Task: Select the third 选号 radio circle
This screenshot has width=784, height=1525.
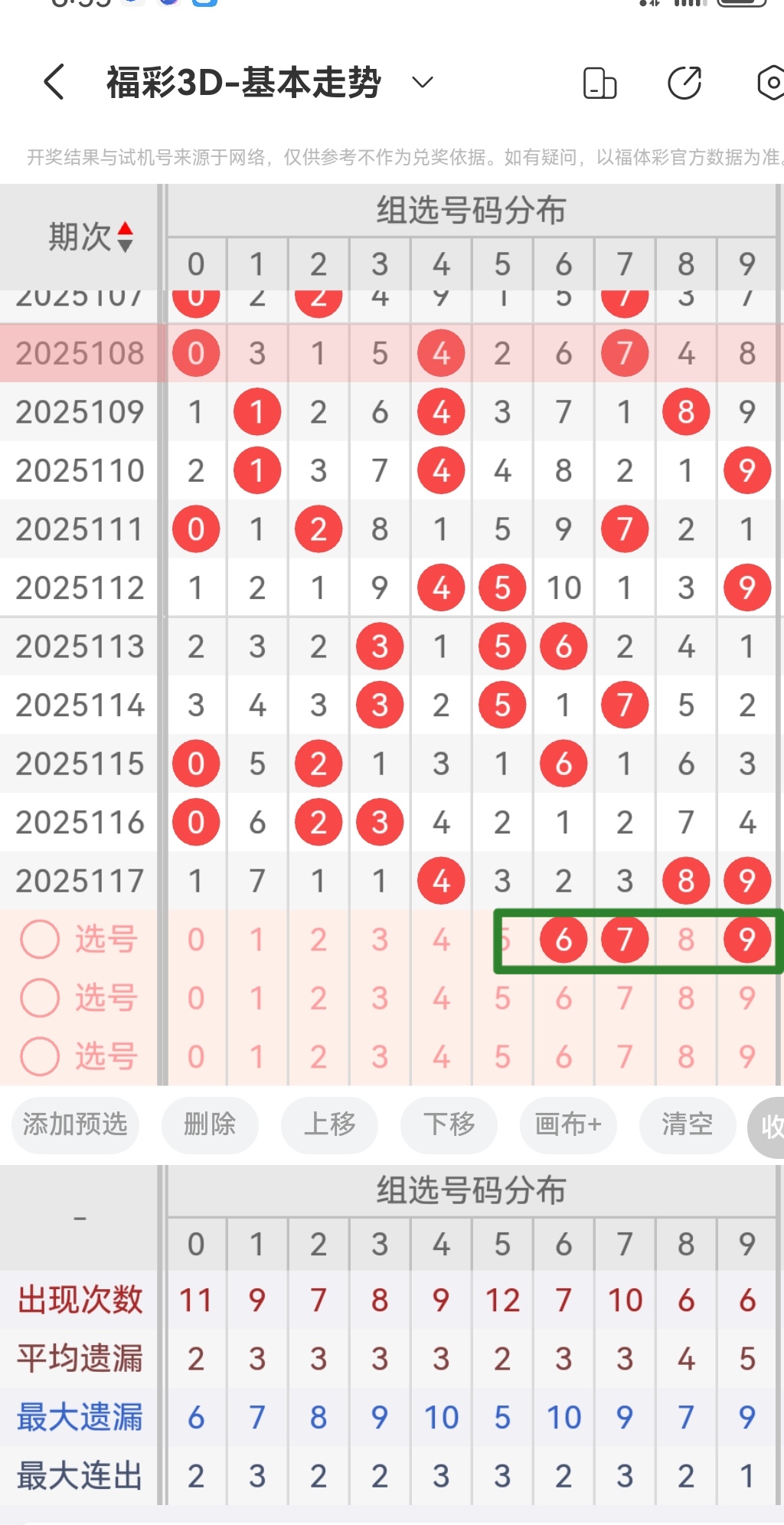Action: click(39, 1057)
